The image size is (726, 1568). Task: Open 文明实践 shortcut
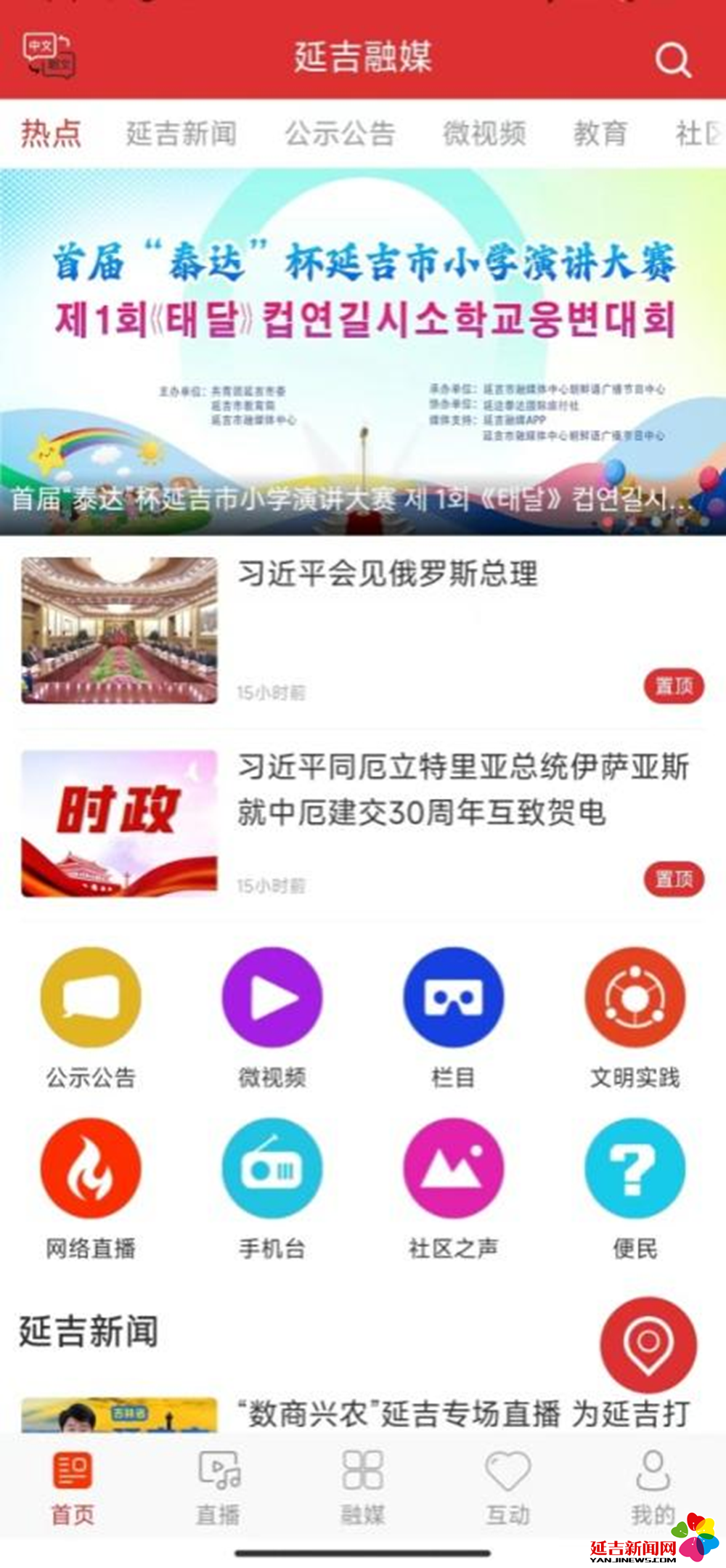pyautogui.click(x=635, y=997)
